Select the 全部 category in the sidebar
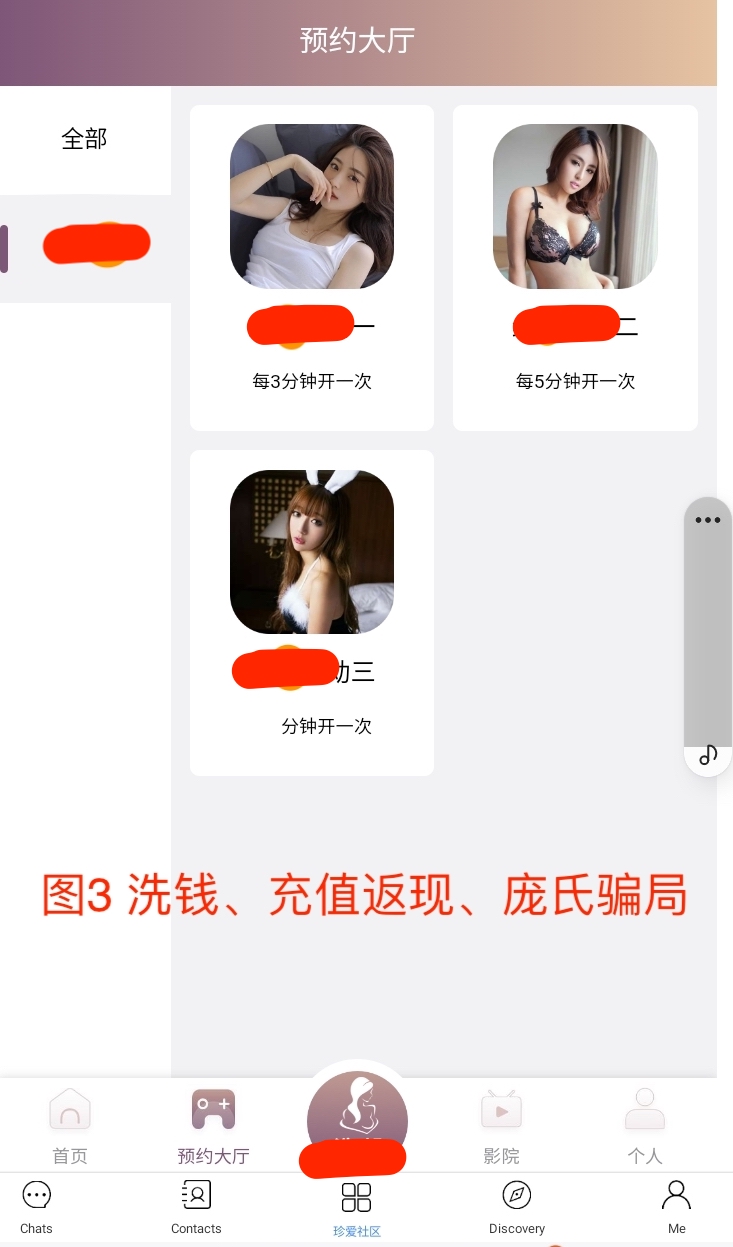Screen dimensions: 733x1247 click(x=85, y=139)
